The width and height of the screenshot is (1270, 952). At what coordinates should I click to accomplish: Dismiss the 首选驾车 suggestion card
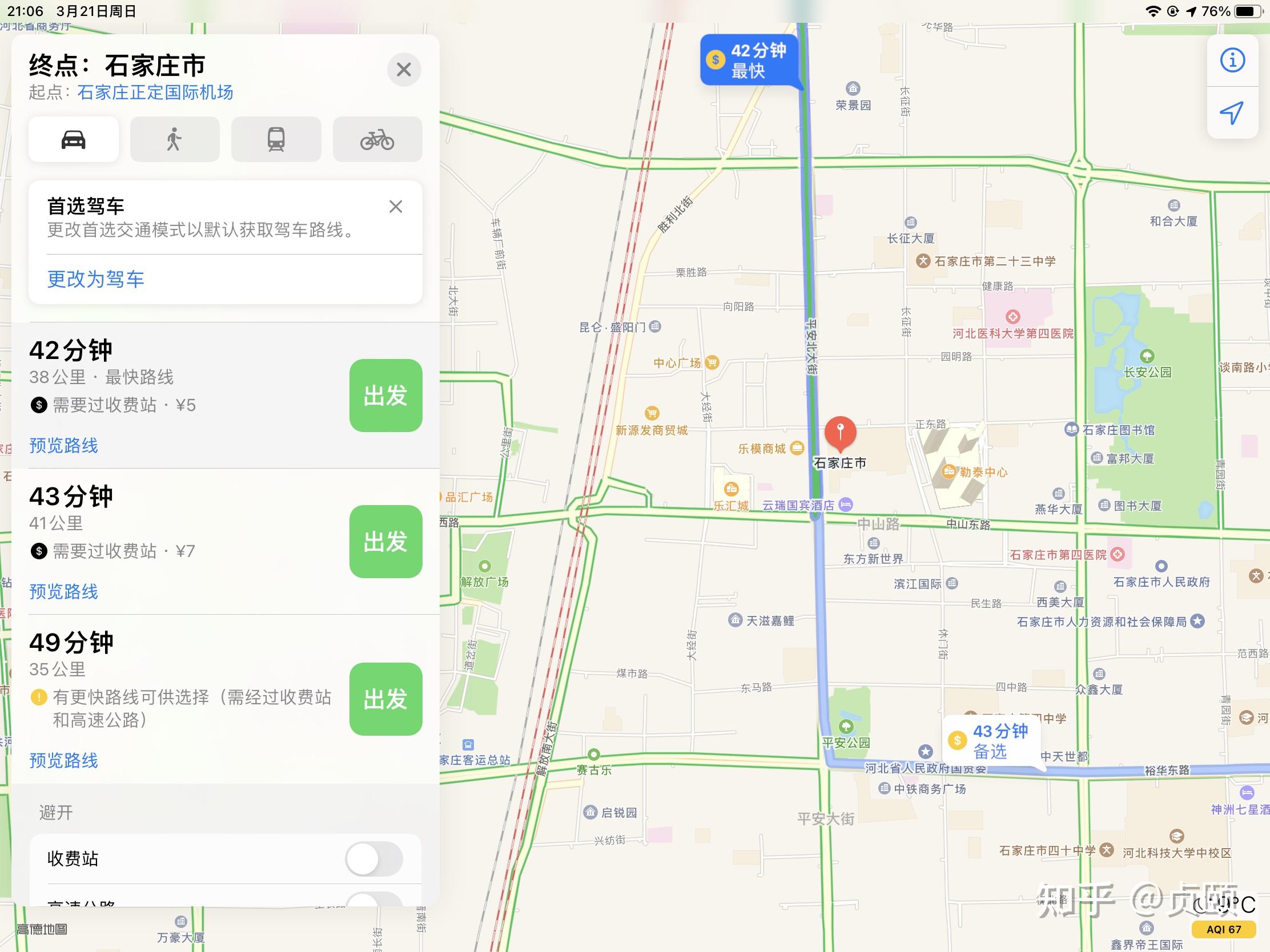pyautogui.click(x=396, y=207)
